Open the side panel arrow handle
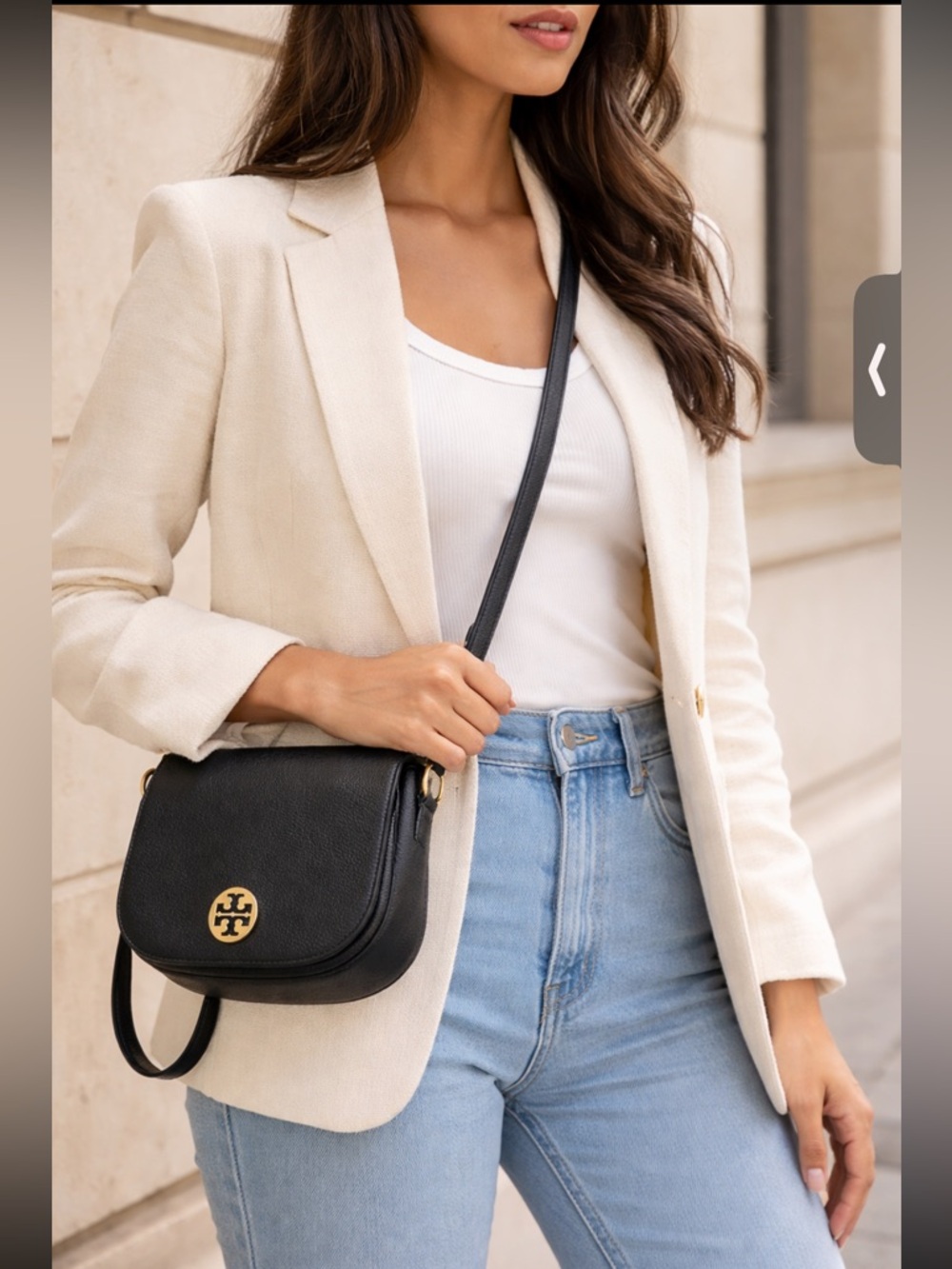Screen dimensions: 952x1269 click(x=878, y=369)
